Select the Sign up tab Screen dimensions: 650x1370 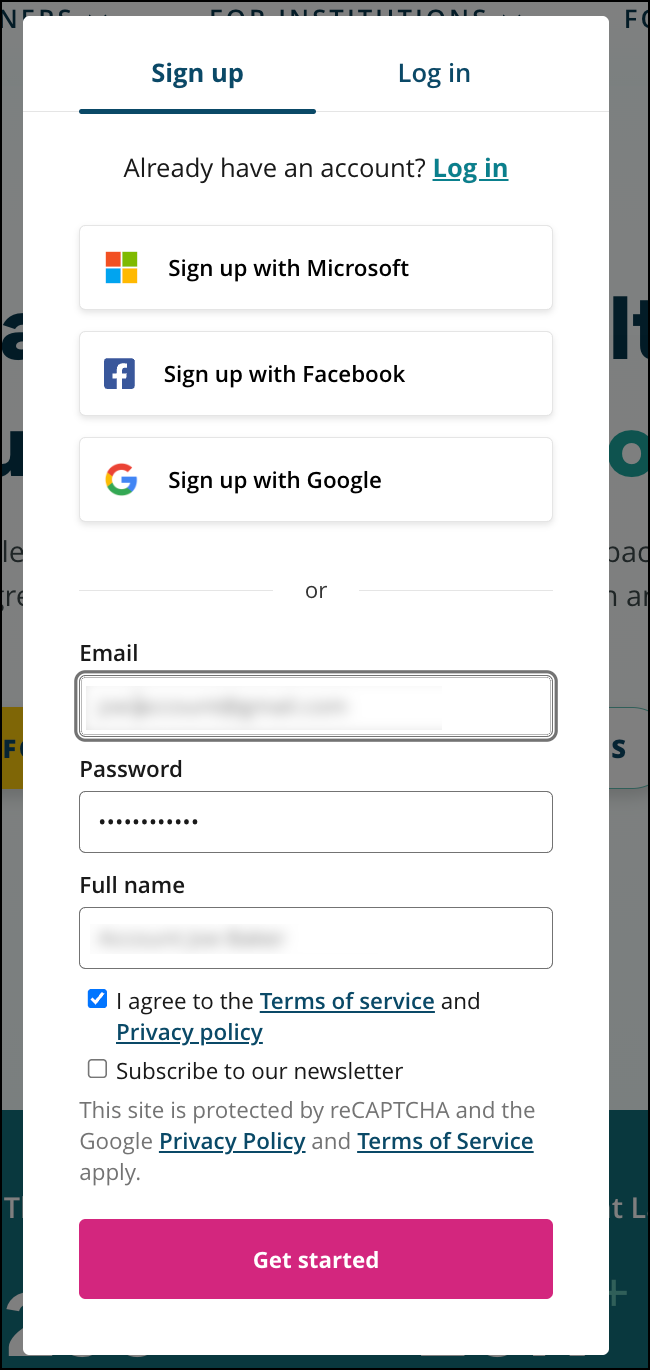[197, 73]
